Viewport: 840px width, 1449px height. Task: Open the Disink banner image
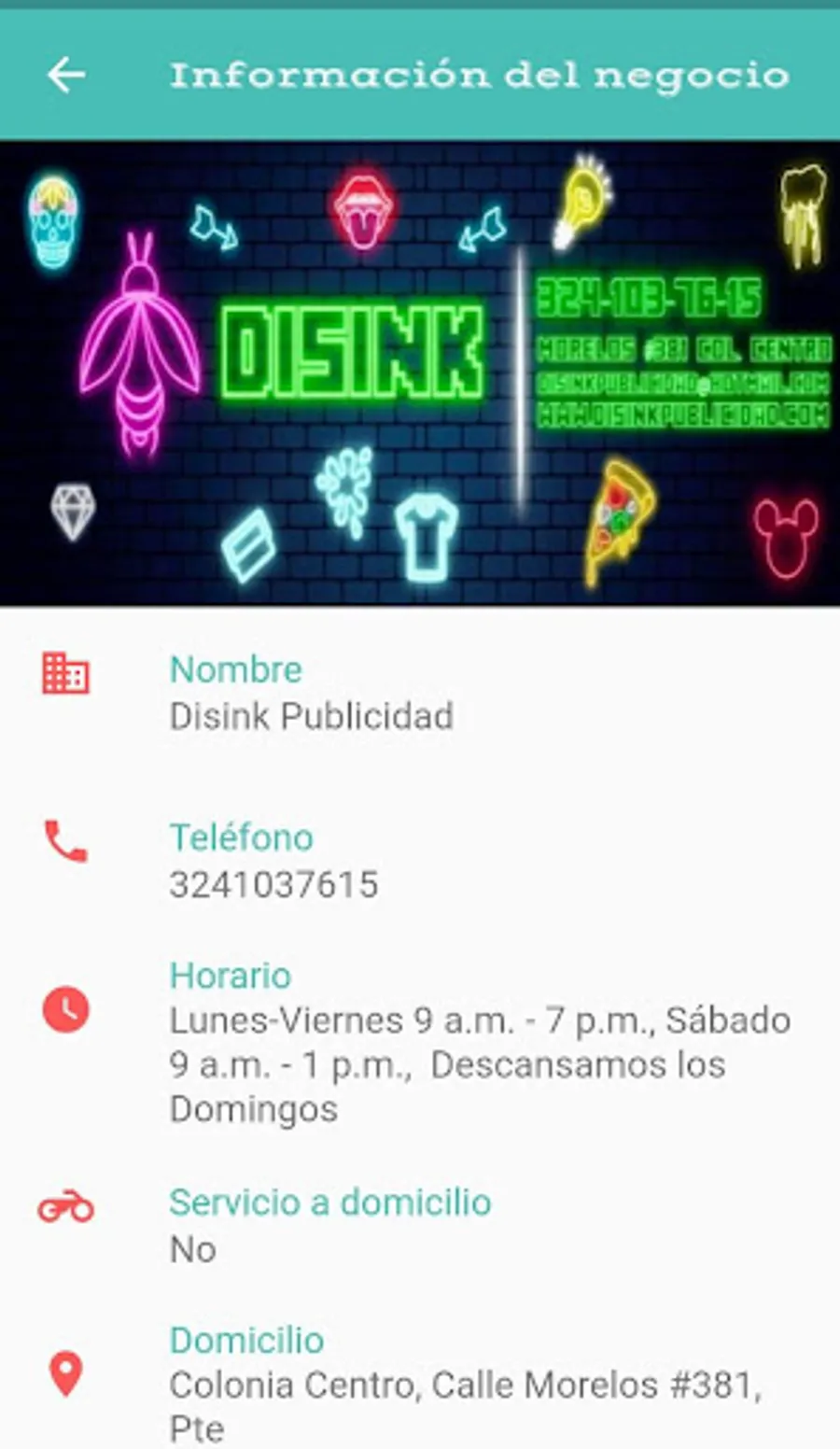420,373
